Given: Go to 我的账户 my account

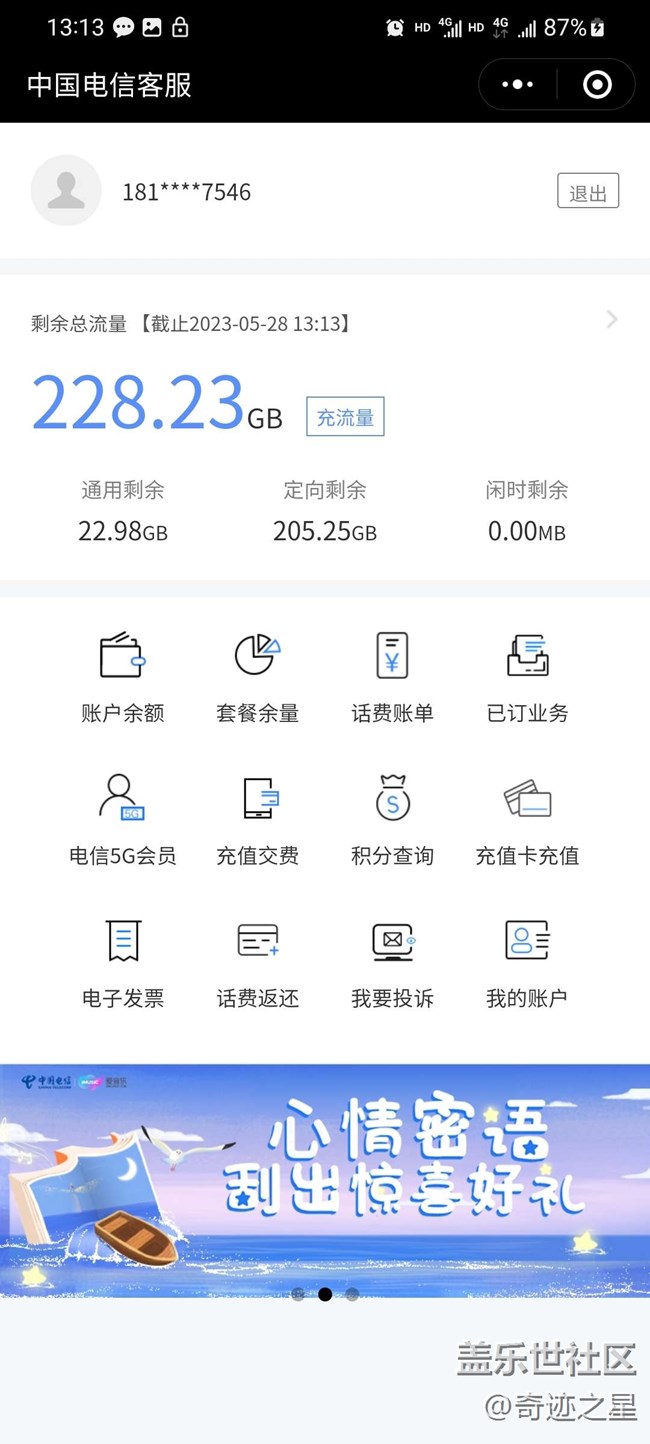Looking at the screenshot, I should click(527, 961).
